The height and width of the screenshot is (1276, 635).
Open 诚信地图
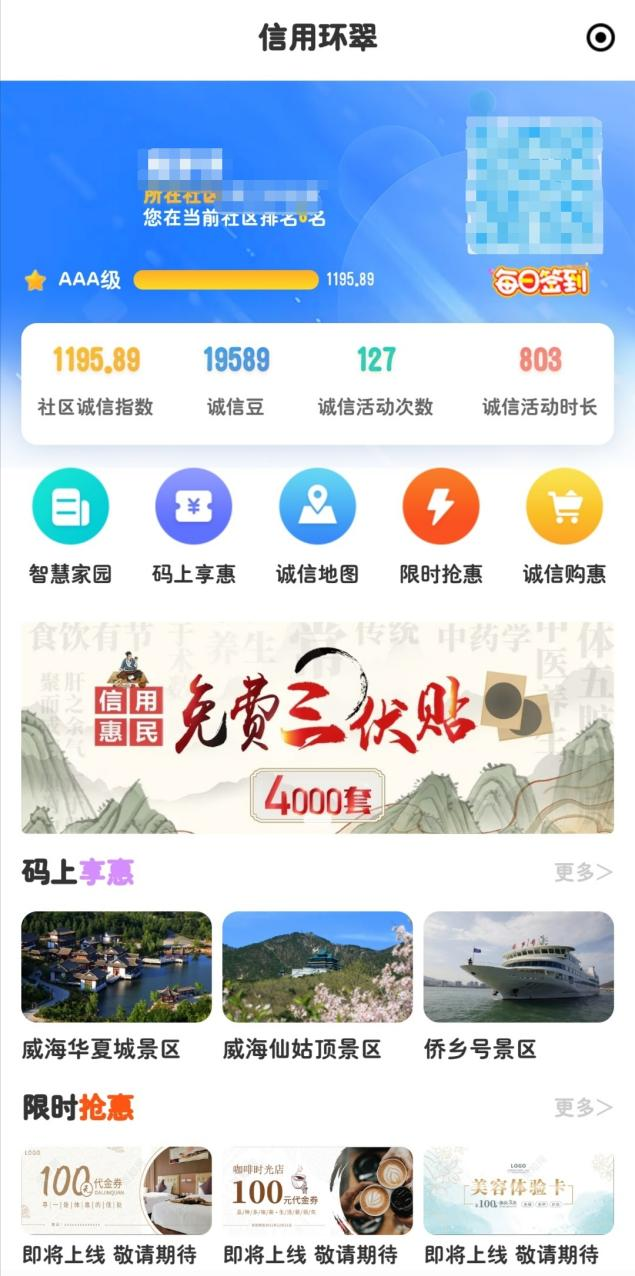click(x=317, y=506)
